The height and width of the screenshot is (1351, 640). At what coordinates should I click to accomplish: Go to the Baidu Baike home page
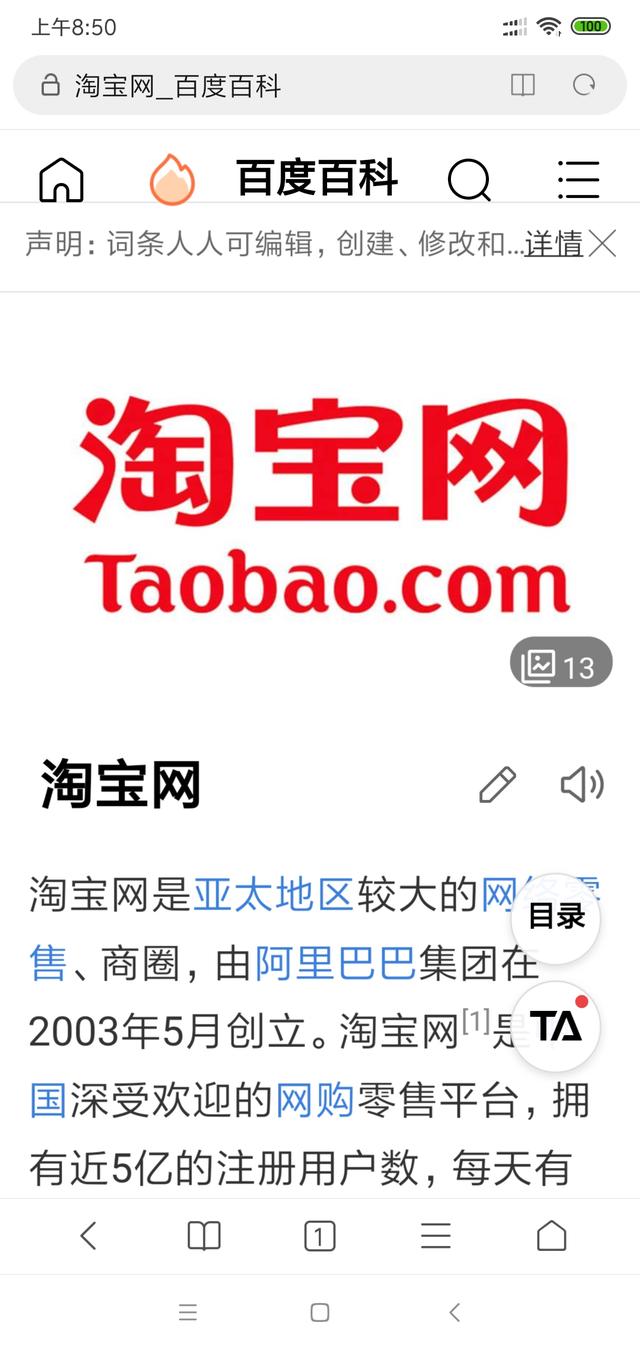point(61,180)
